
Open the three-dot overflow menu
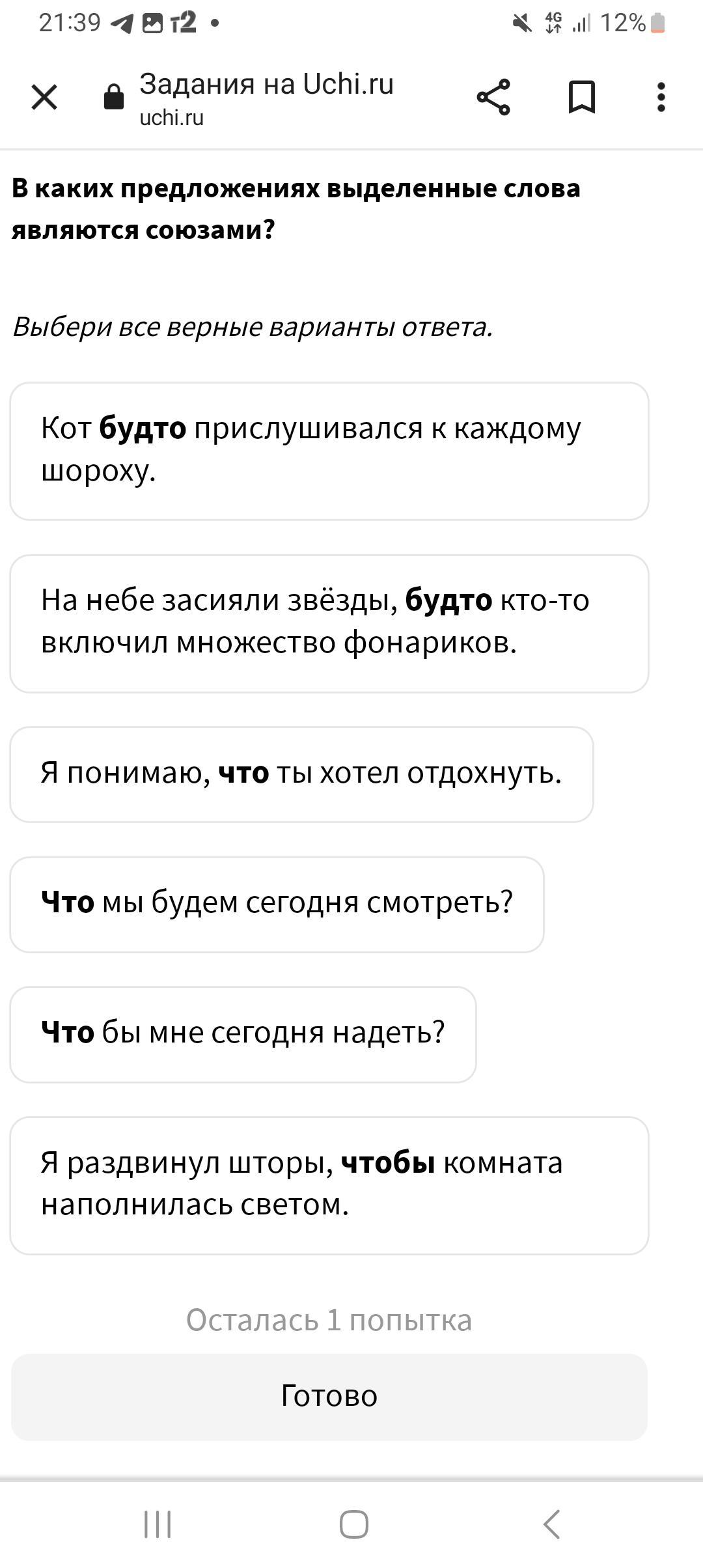tap(661, 98)
